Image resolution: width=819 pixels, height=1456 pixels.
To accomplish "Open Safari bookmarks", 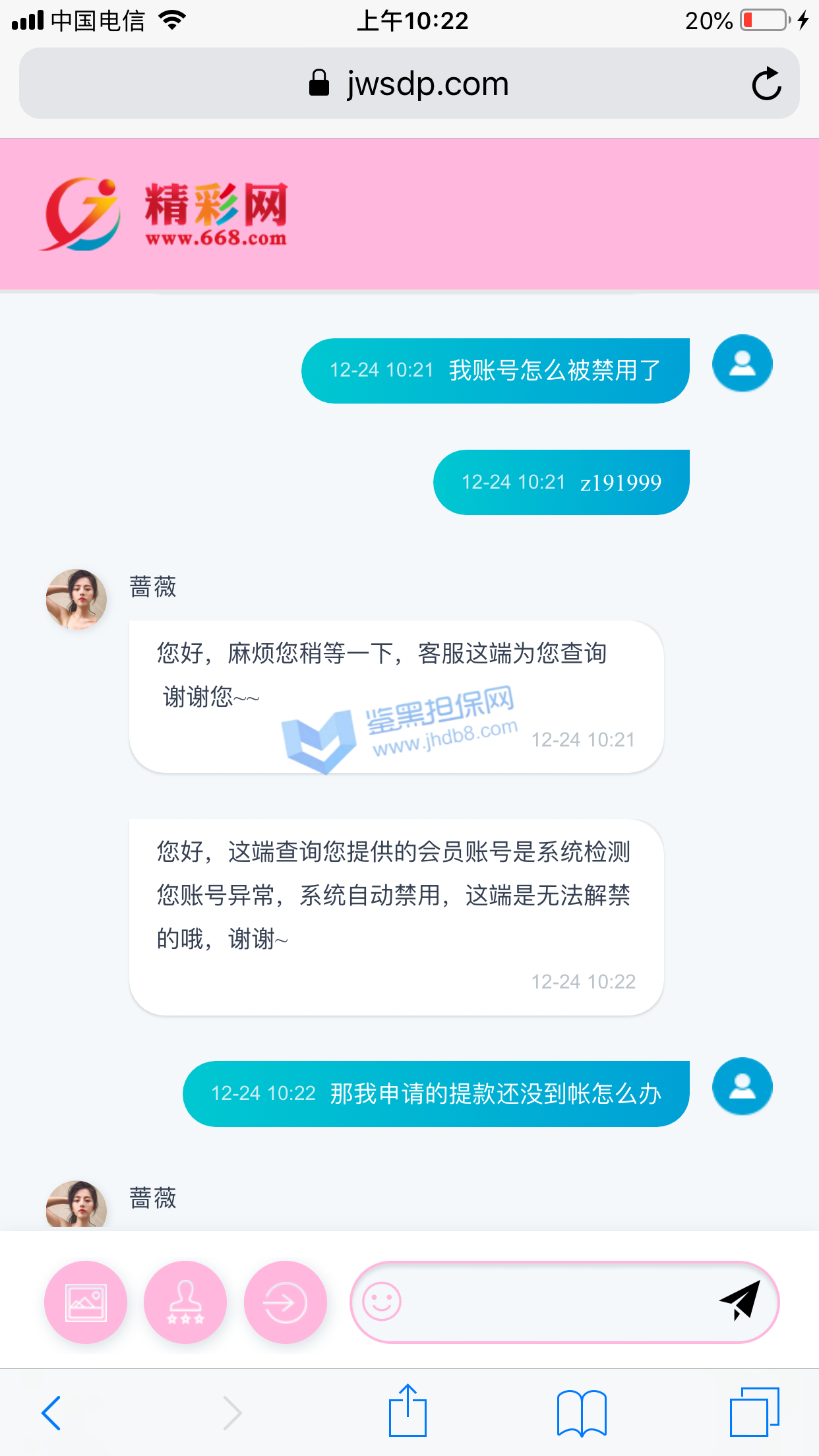I will tap(581, 1412).
